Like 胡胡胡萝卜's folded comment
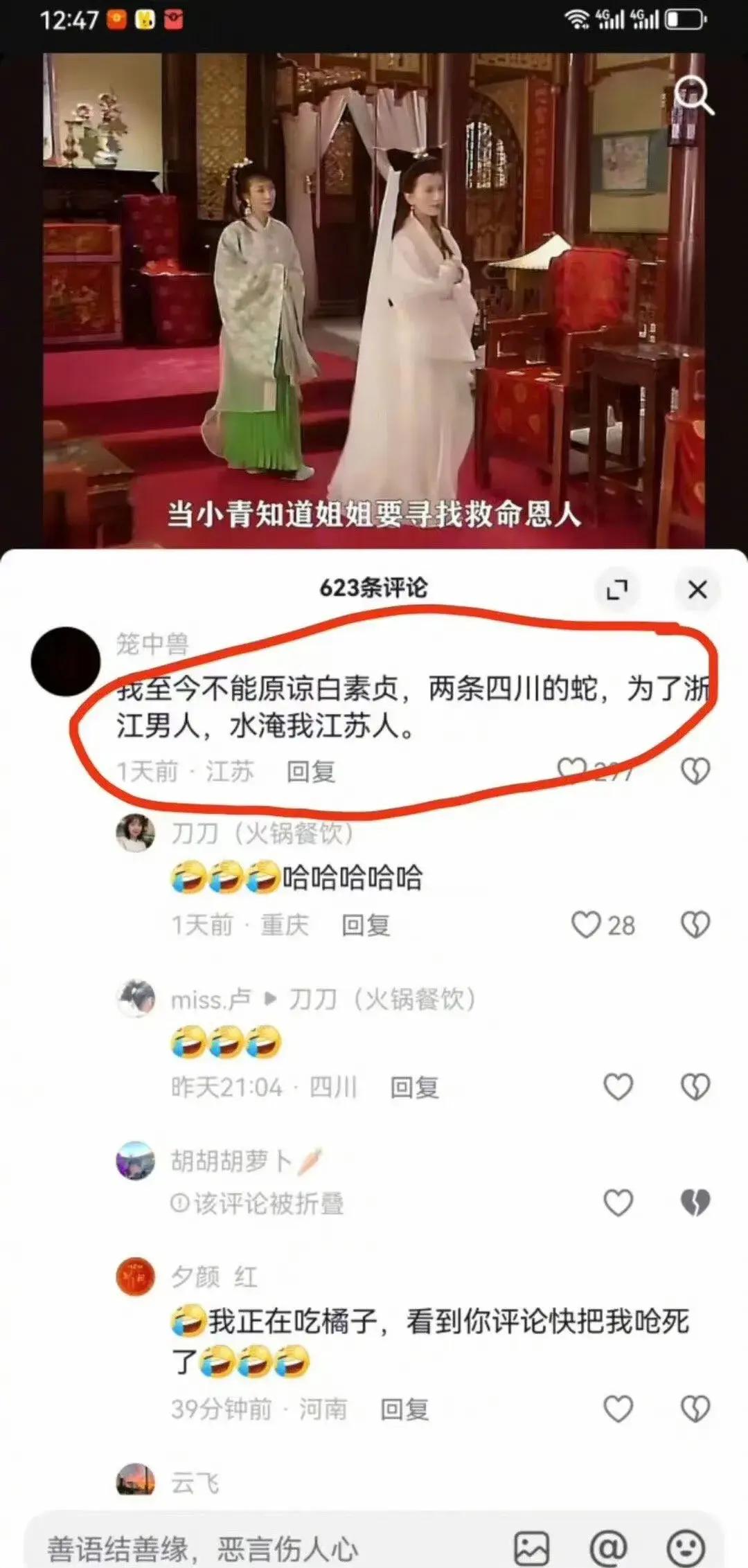The image size is (748, 1568). click(x=618, y=1203)
